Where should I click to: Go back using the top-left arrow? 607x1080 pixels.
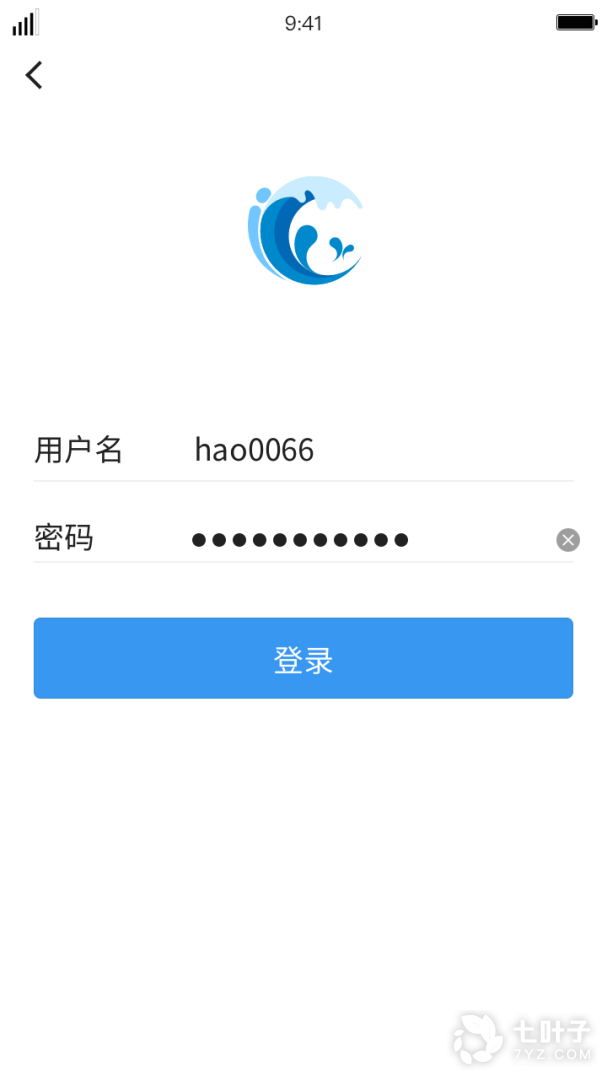pos(35,75)
